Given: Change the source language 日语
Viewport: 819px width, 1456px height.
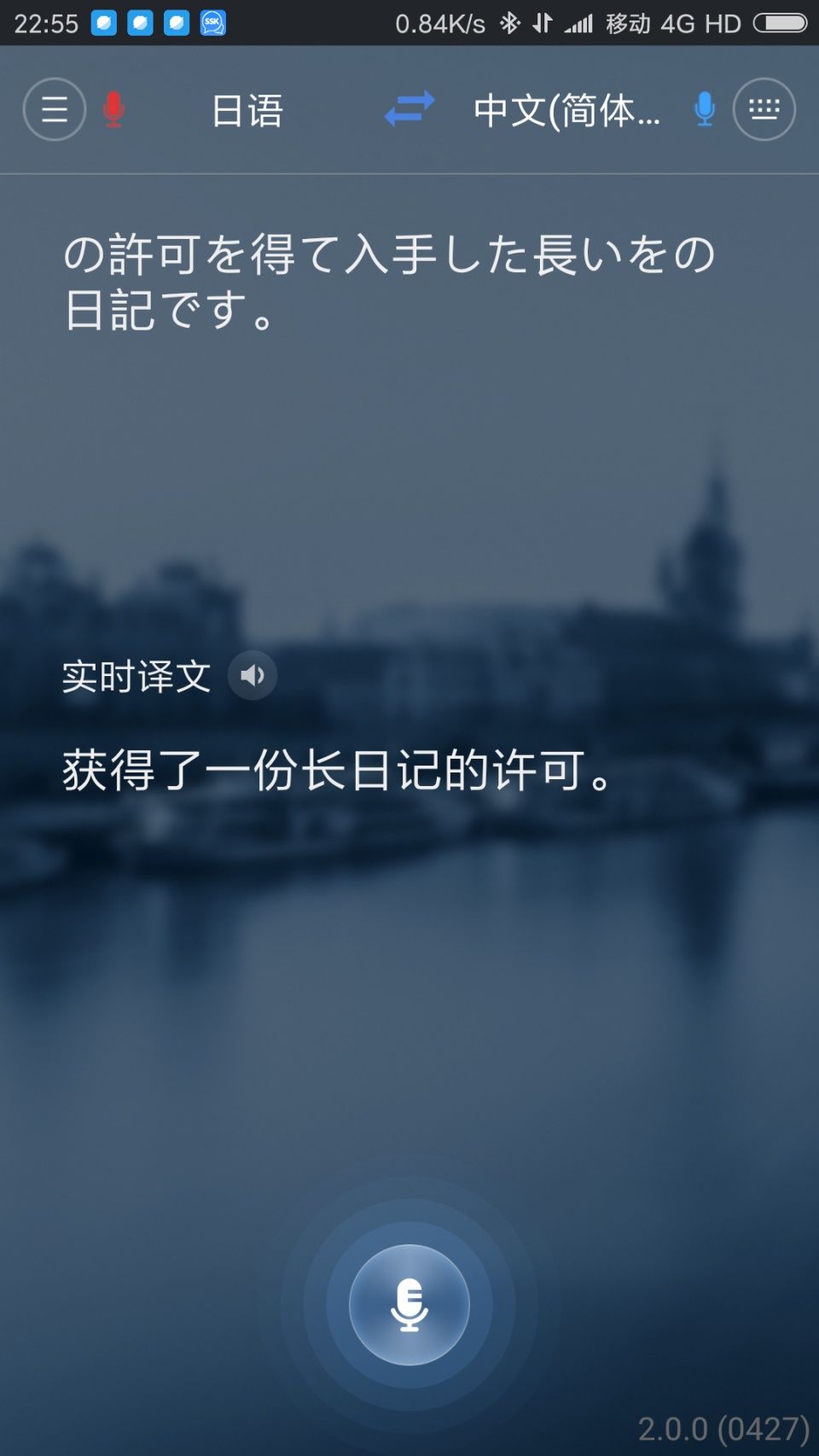Looking at the screenshot, I should (247, 111).
